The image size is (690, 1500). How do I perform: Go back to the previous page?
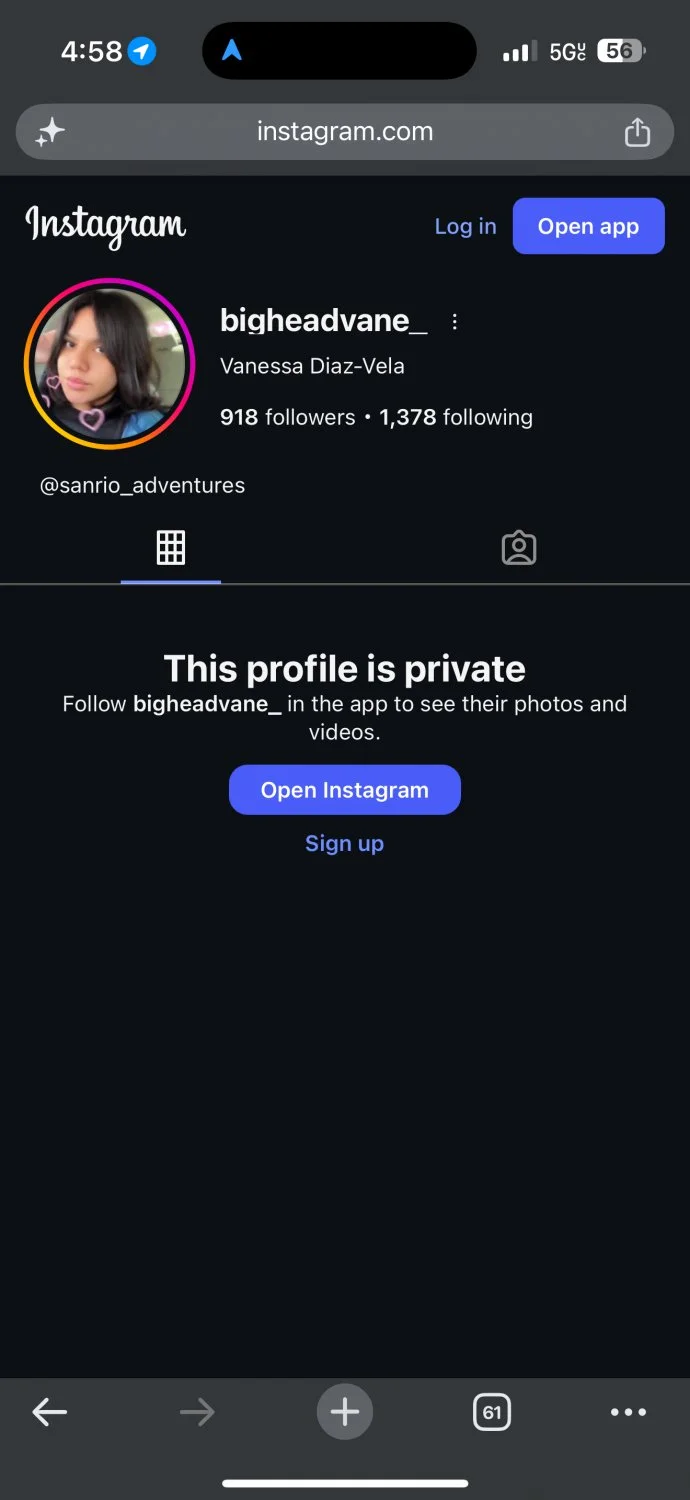coord(50,1412)
